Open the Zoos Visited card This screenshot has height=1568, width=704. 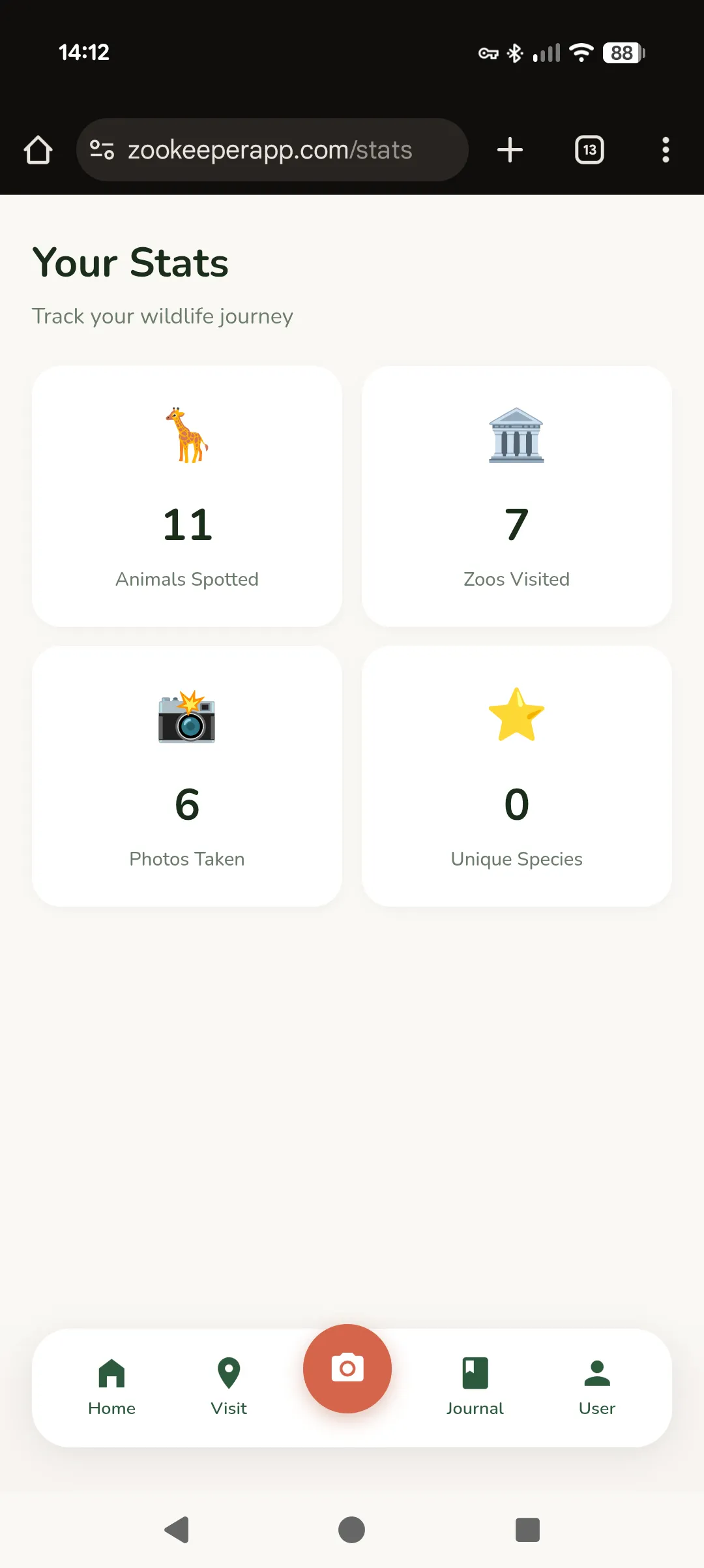click(516, 497)
